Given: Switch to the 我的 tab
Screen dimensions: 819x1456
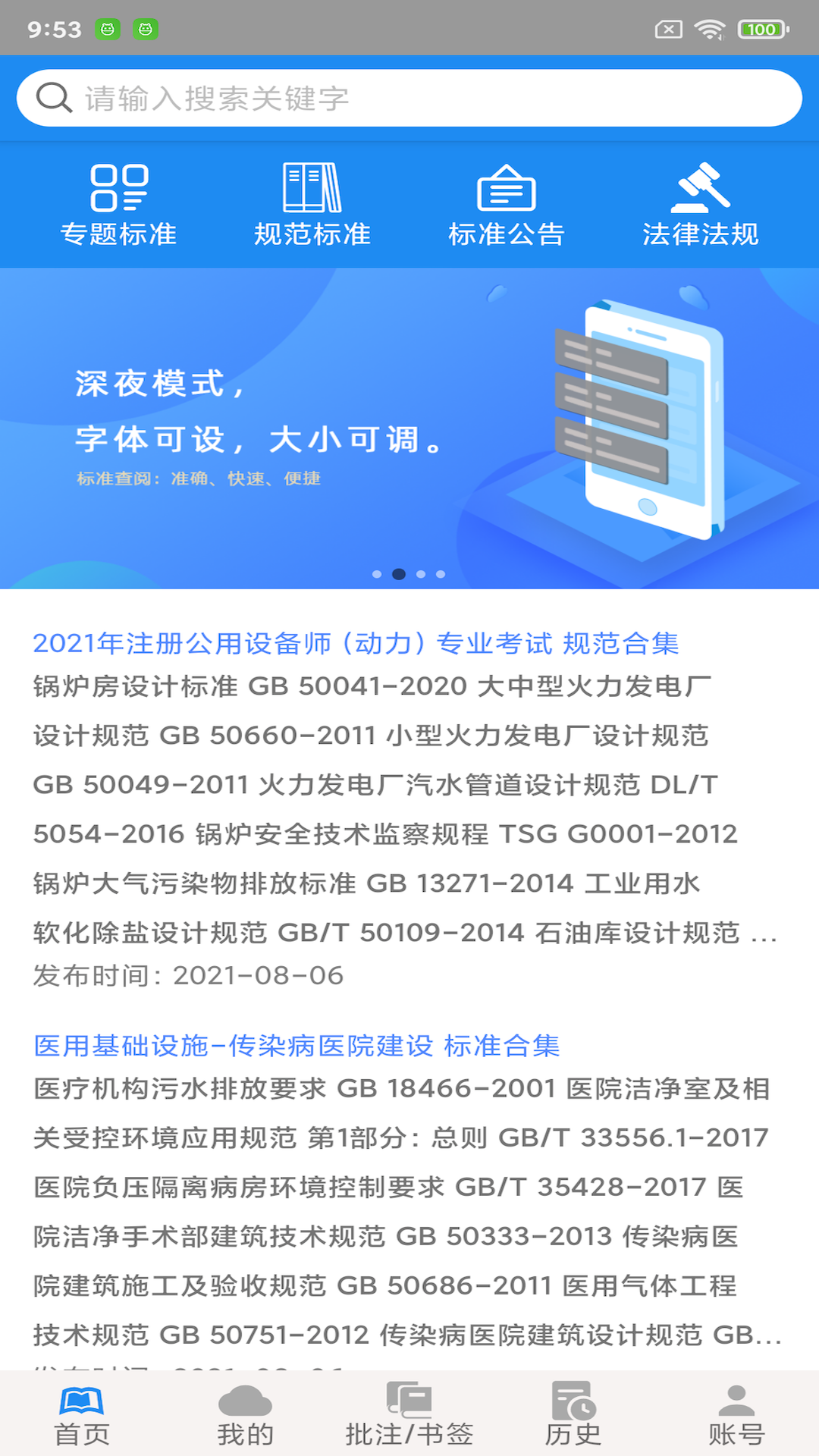Looking at the screenshot, I should (x=245, y=1415).
